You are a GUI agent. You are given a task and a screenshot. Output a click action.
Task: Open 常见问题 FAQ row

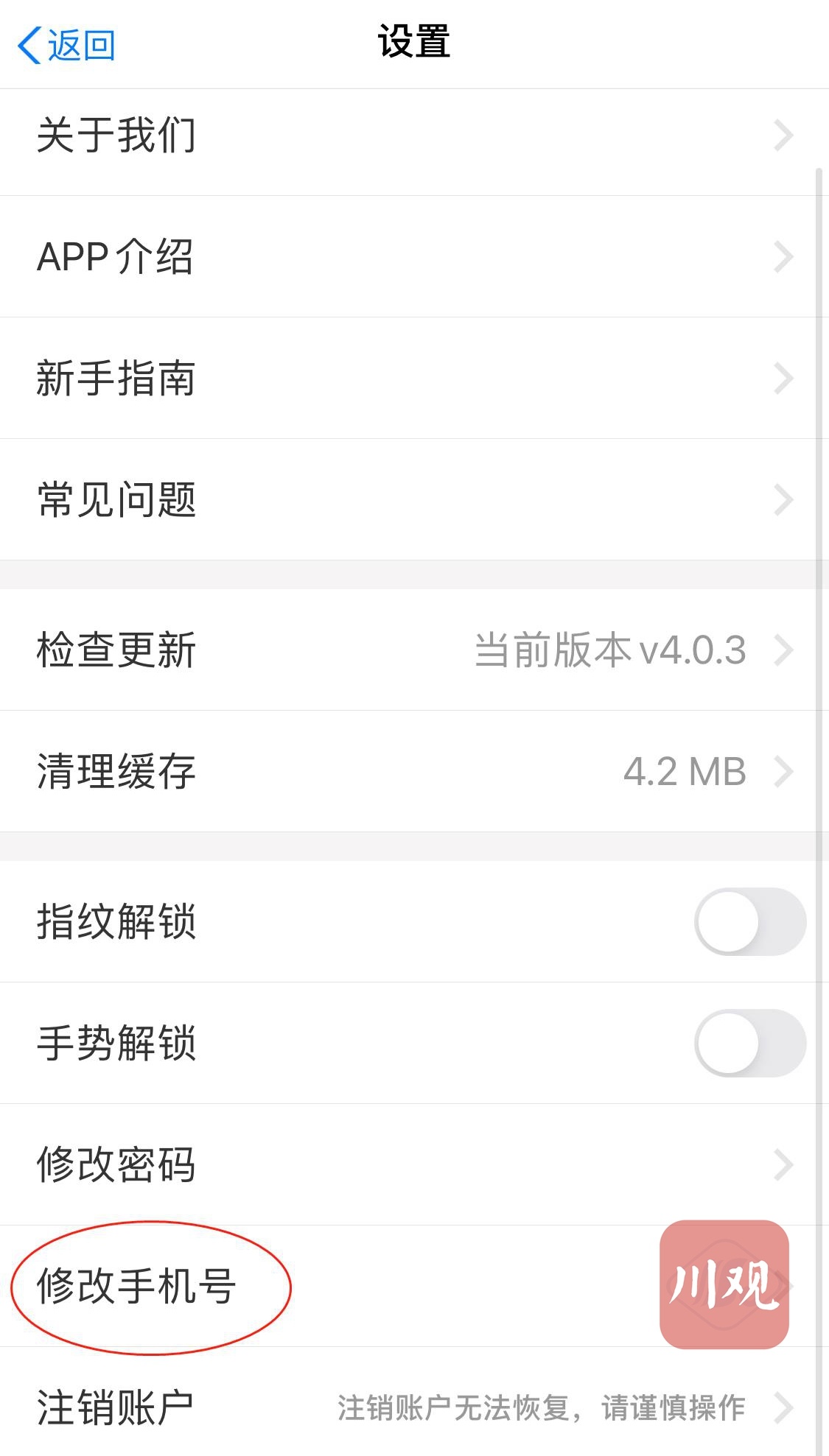click(118, 500)
